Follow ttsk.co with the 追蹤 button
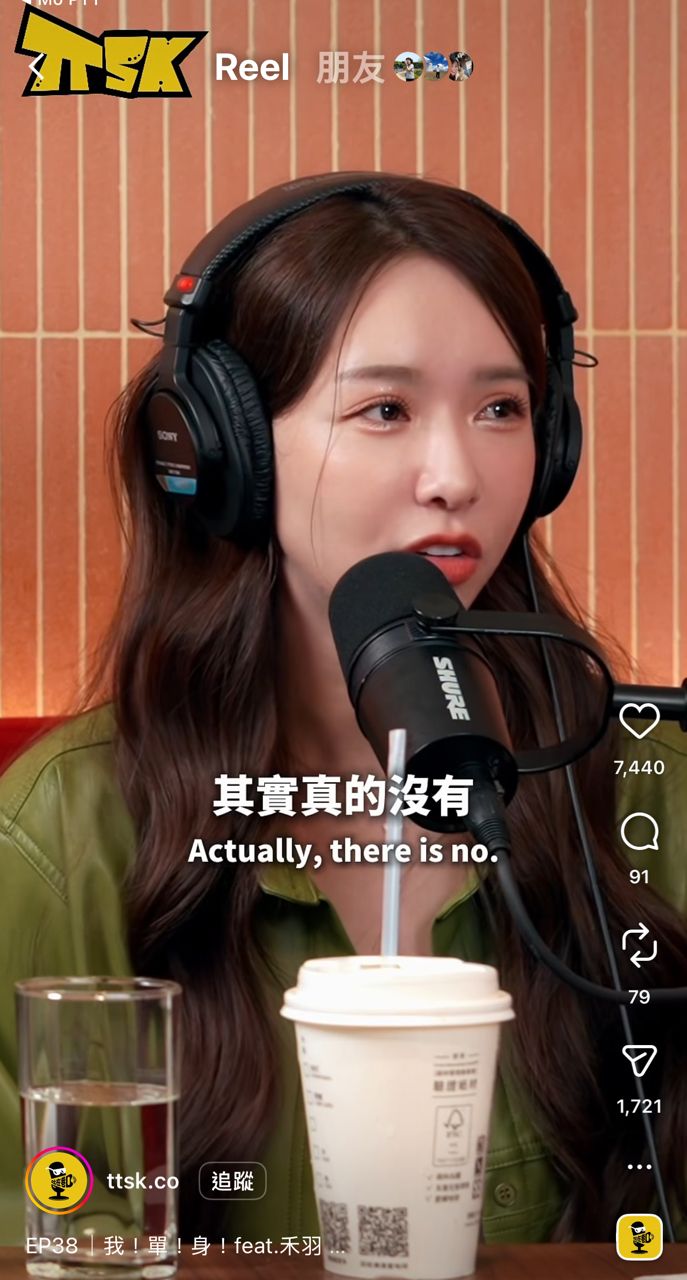This screenshot has width=687, height=1280. [x=232, y=1181]
